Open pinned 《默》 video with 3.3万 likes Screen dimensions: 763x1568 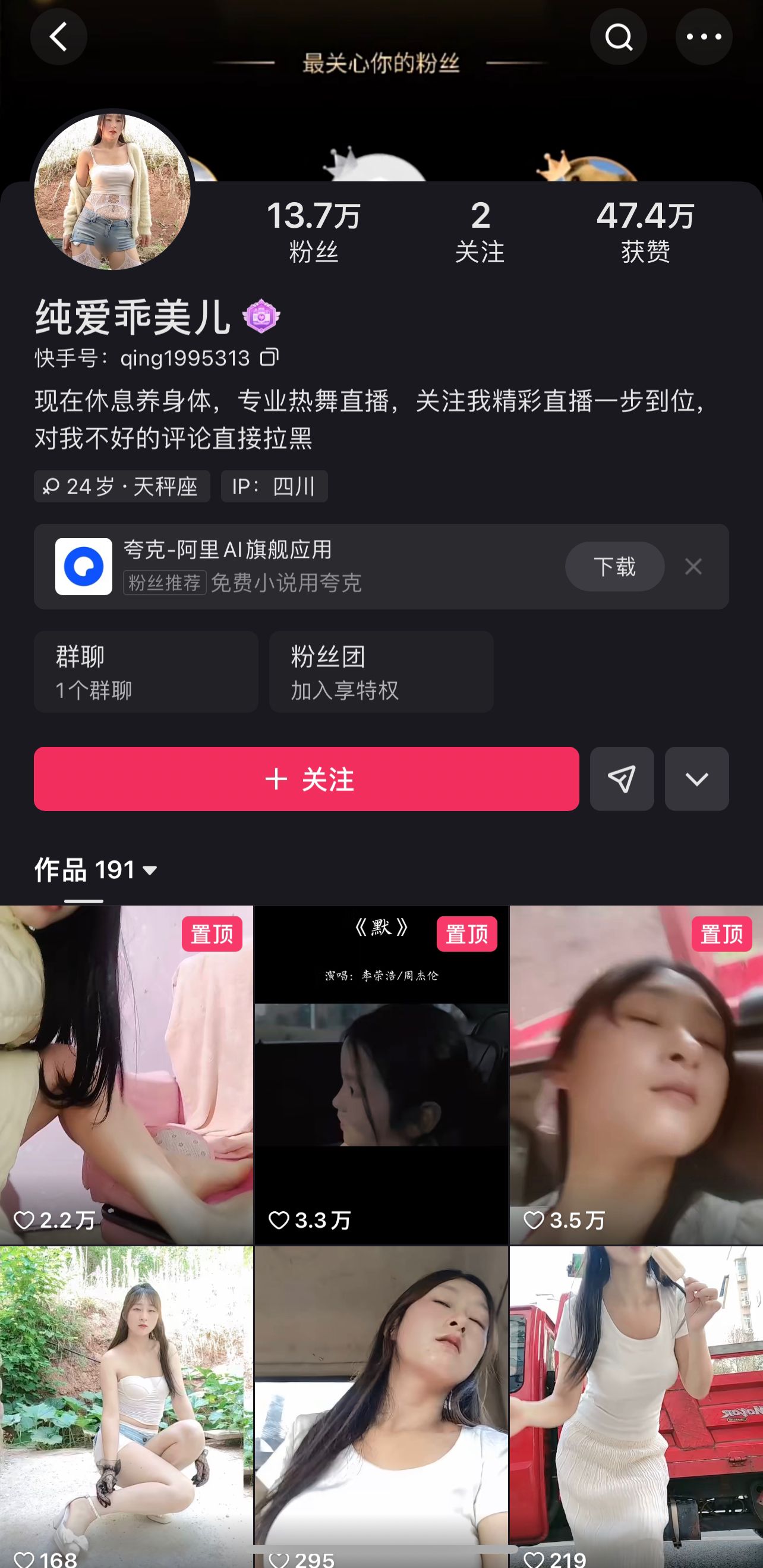(x=381, y=1074)
